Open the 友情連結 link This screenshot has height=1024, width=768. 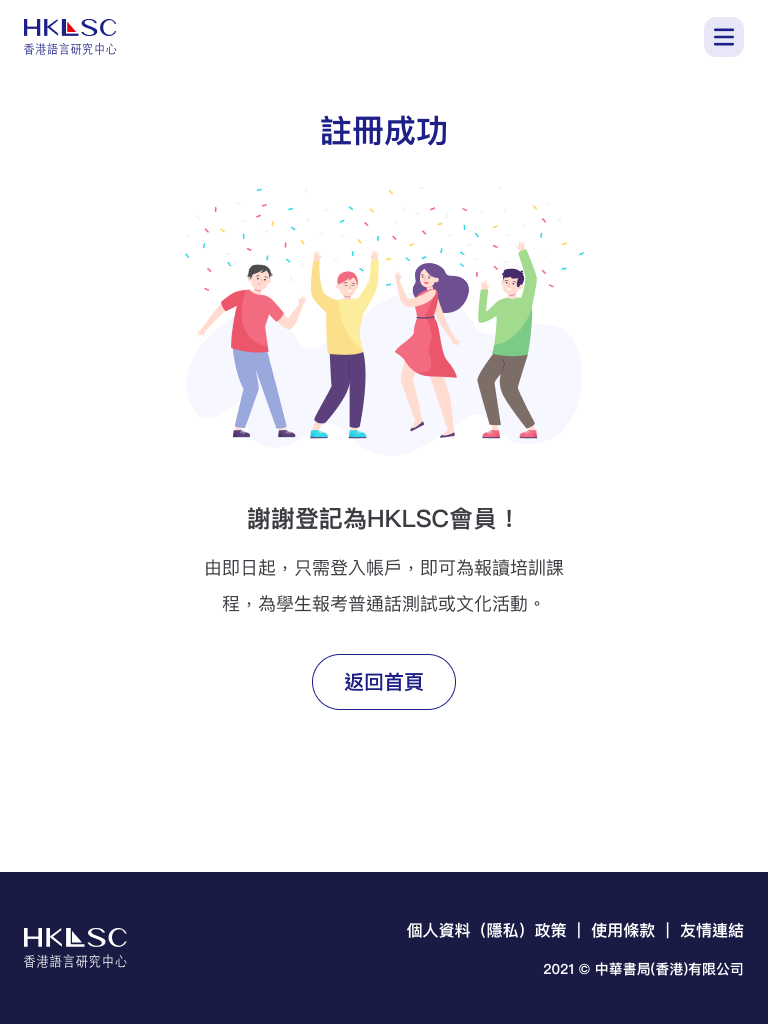[711, 930]
